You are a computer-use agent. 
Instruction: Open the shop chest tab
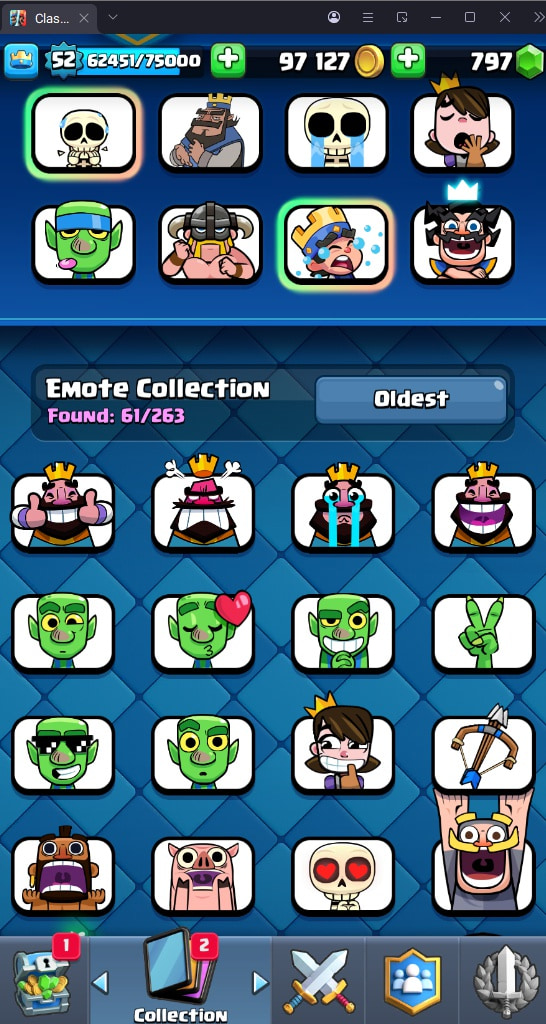44,980
